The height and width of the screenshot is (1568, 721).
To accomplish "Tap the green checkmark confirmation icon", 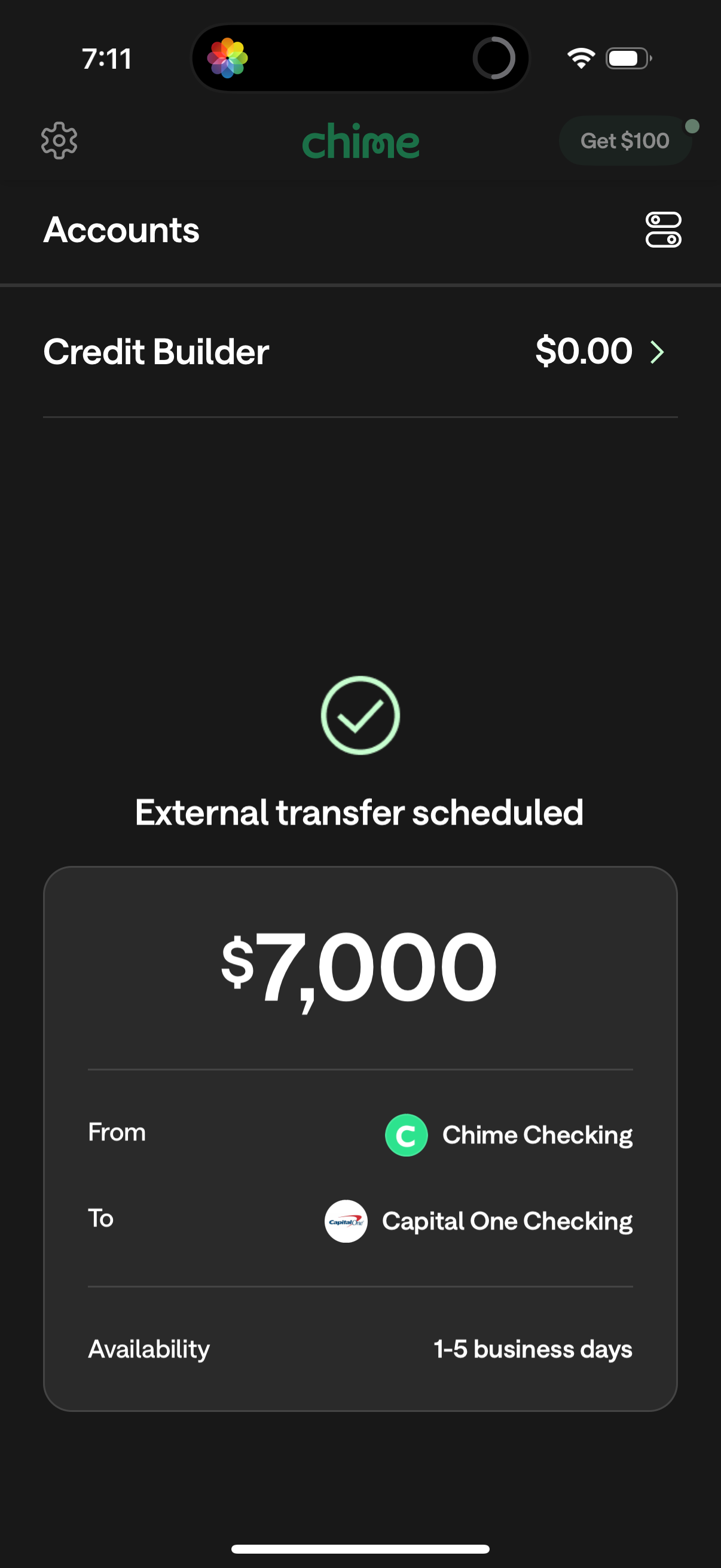I will click(360, 716).
